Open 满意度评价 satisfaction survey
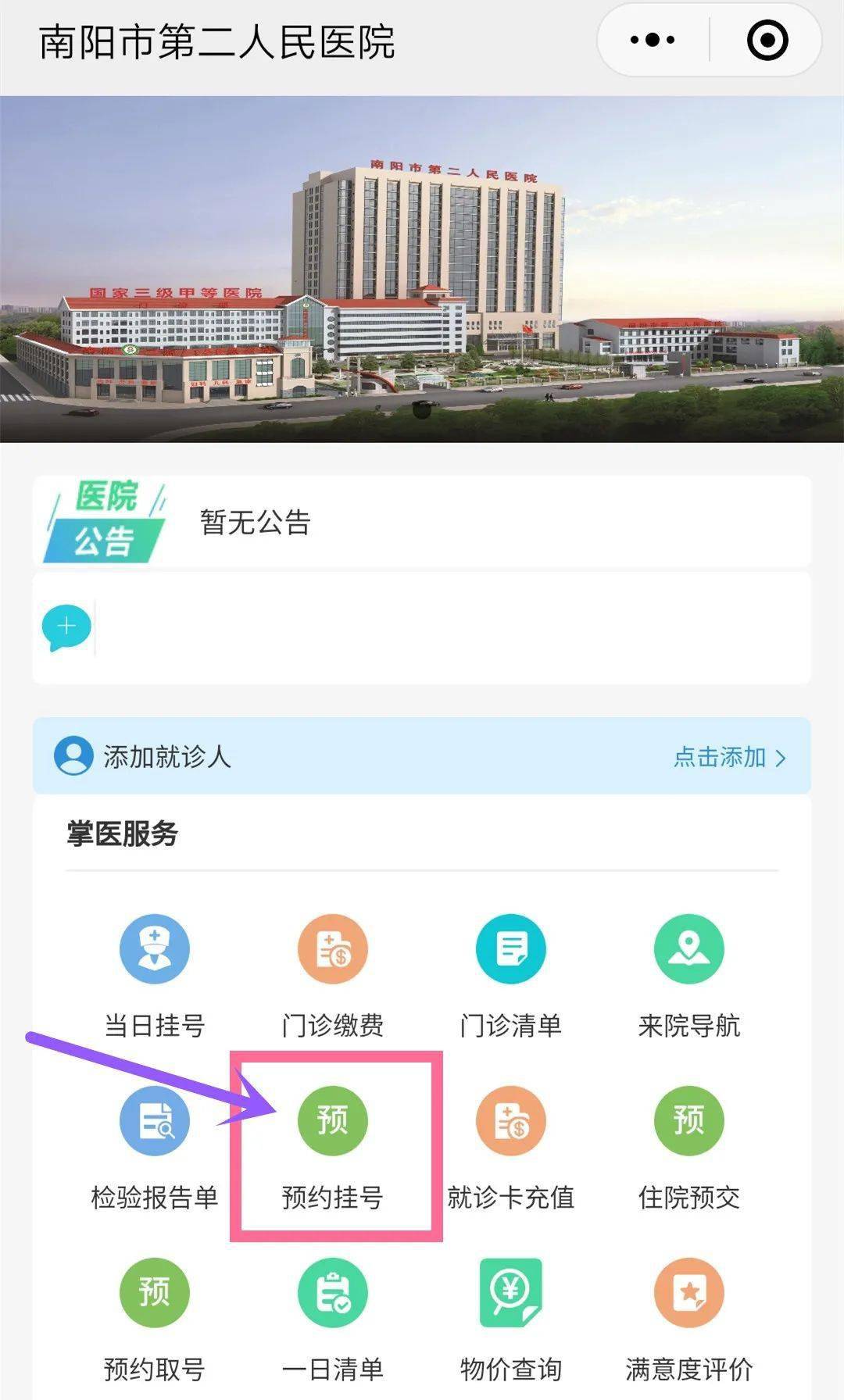 tap(688, 1320)
